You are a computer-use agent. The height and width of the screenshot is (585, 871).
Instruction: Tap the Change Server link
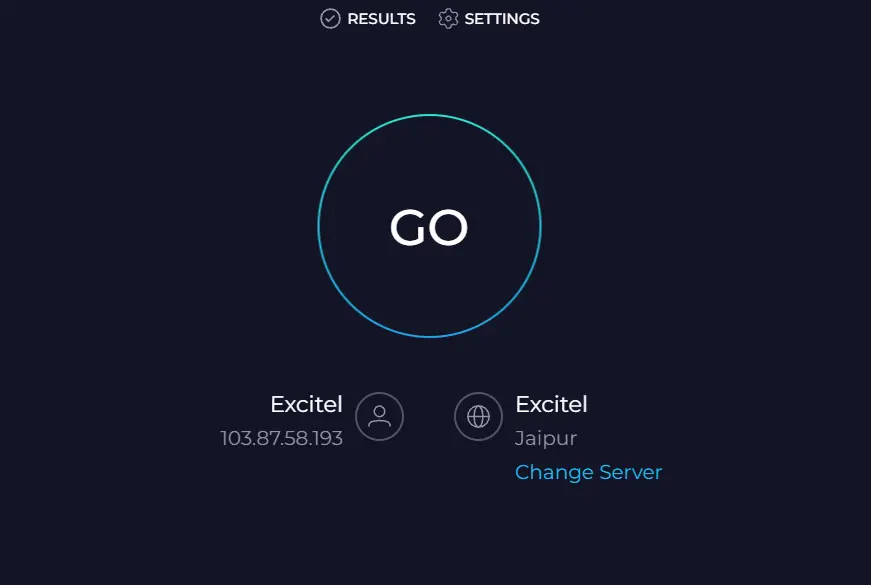588,472
